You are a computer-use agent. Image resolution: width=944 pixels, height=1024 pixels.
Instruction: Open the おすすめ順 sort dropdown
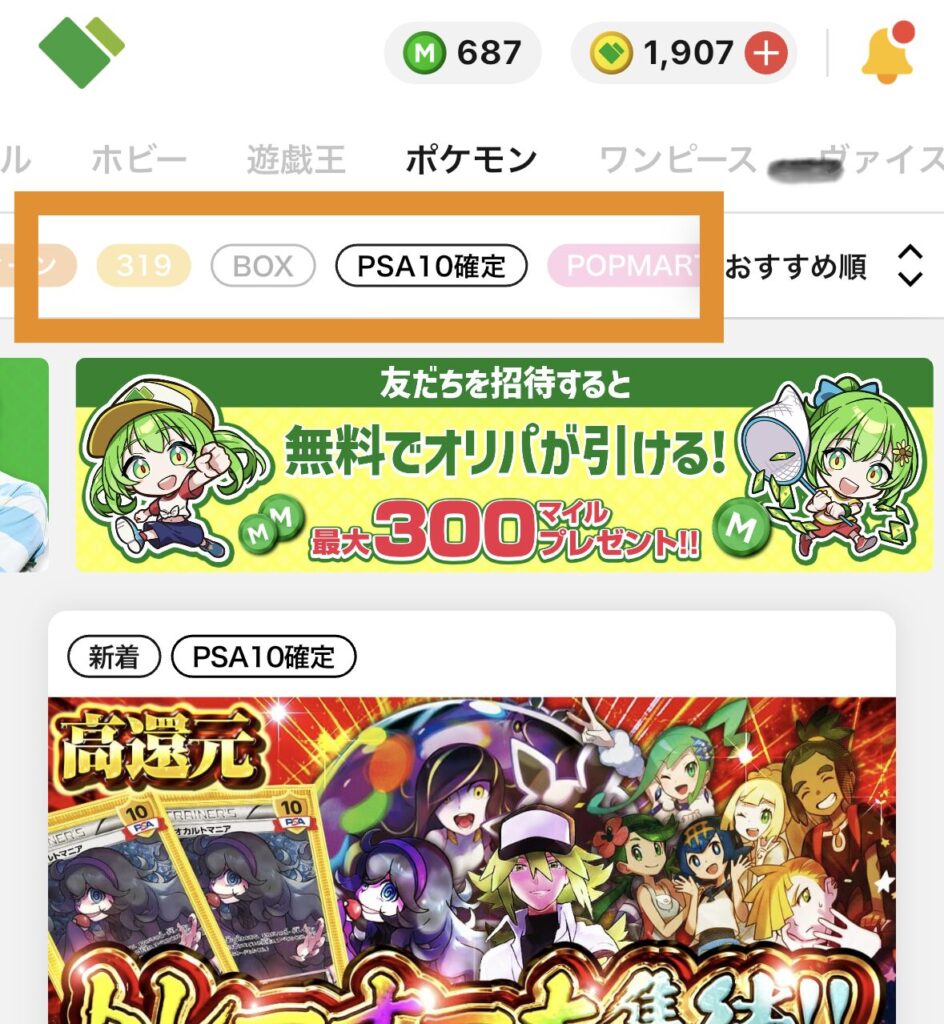[820, 267]
